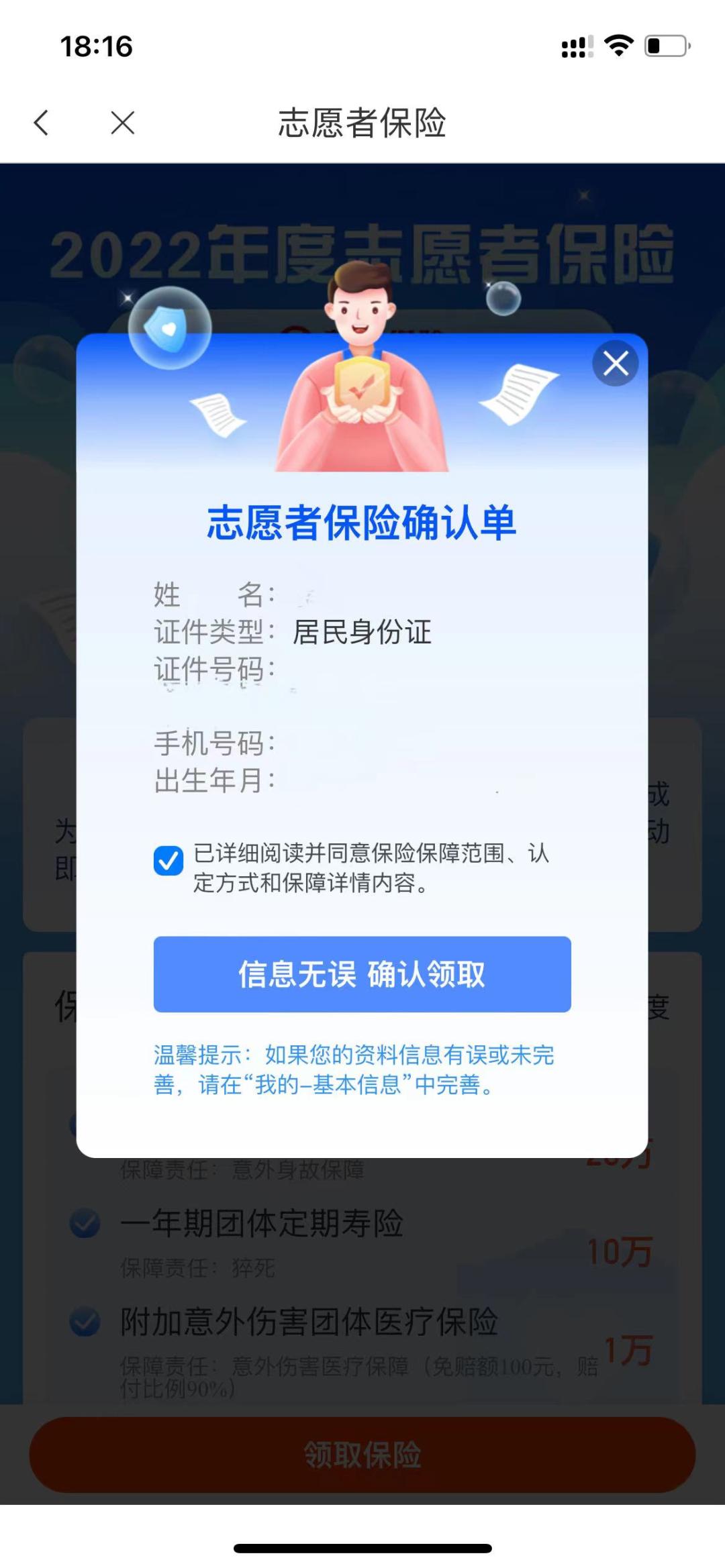Tap the Wi-Fi icon in the status bar
This screenshot has width=725, height=1568.
click(x=618, y=44)
